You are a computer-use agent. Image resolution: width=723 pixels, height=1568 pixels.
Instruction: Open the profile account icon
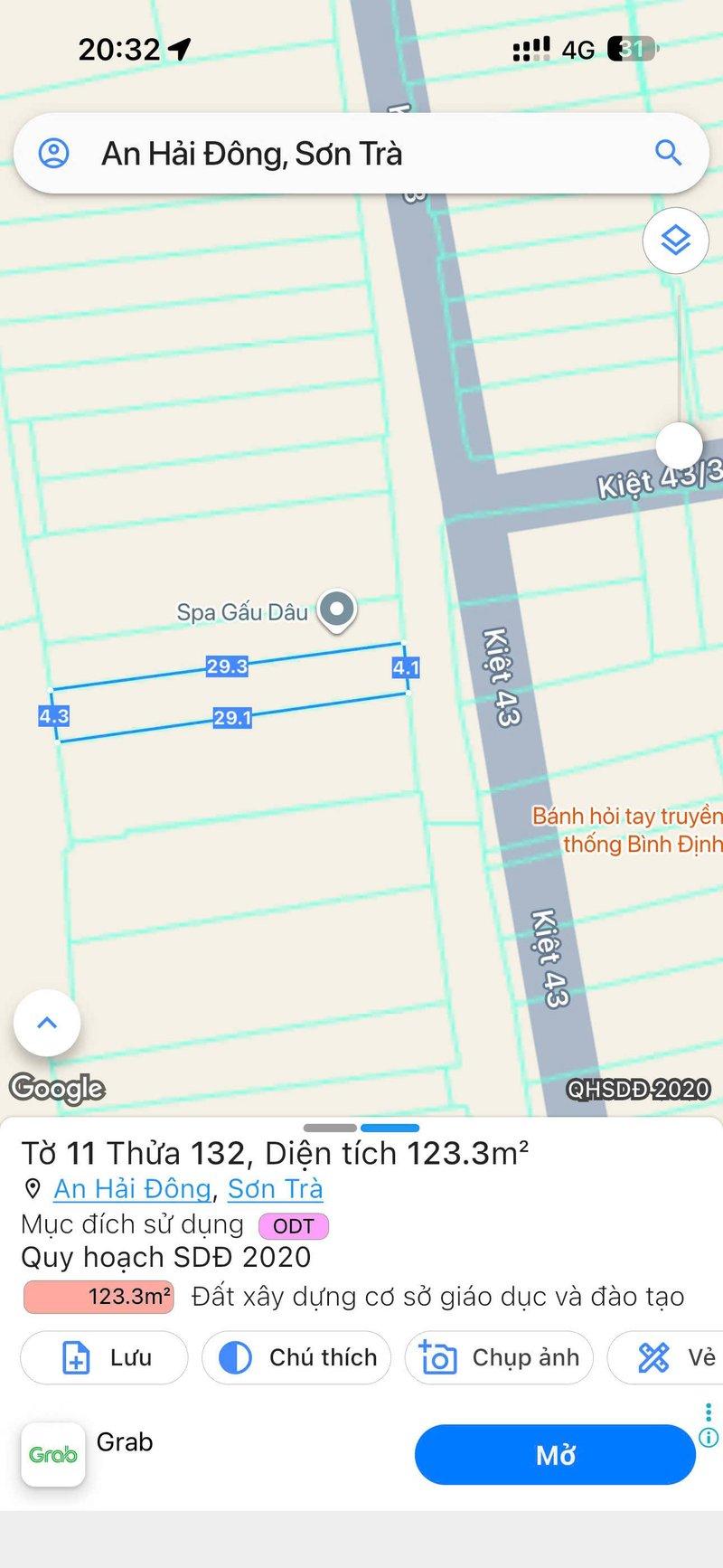[x=54, y=153]
